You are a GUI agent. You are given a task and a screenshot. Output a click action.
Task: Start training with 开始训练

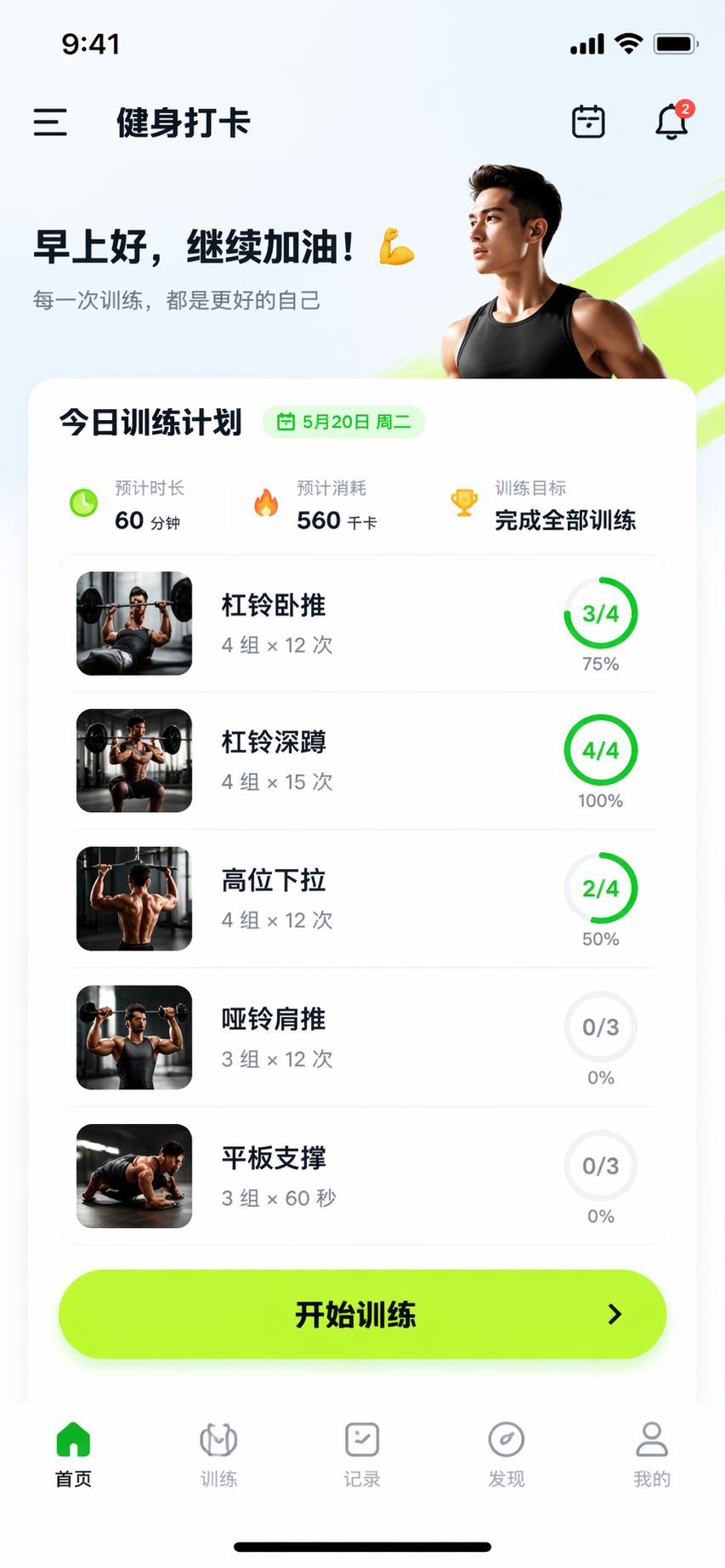[x=362, y=1315]
